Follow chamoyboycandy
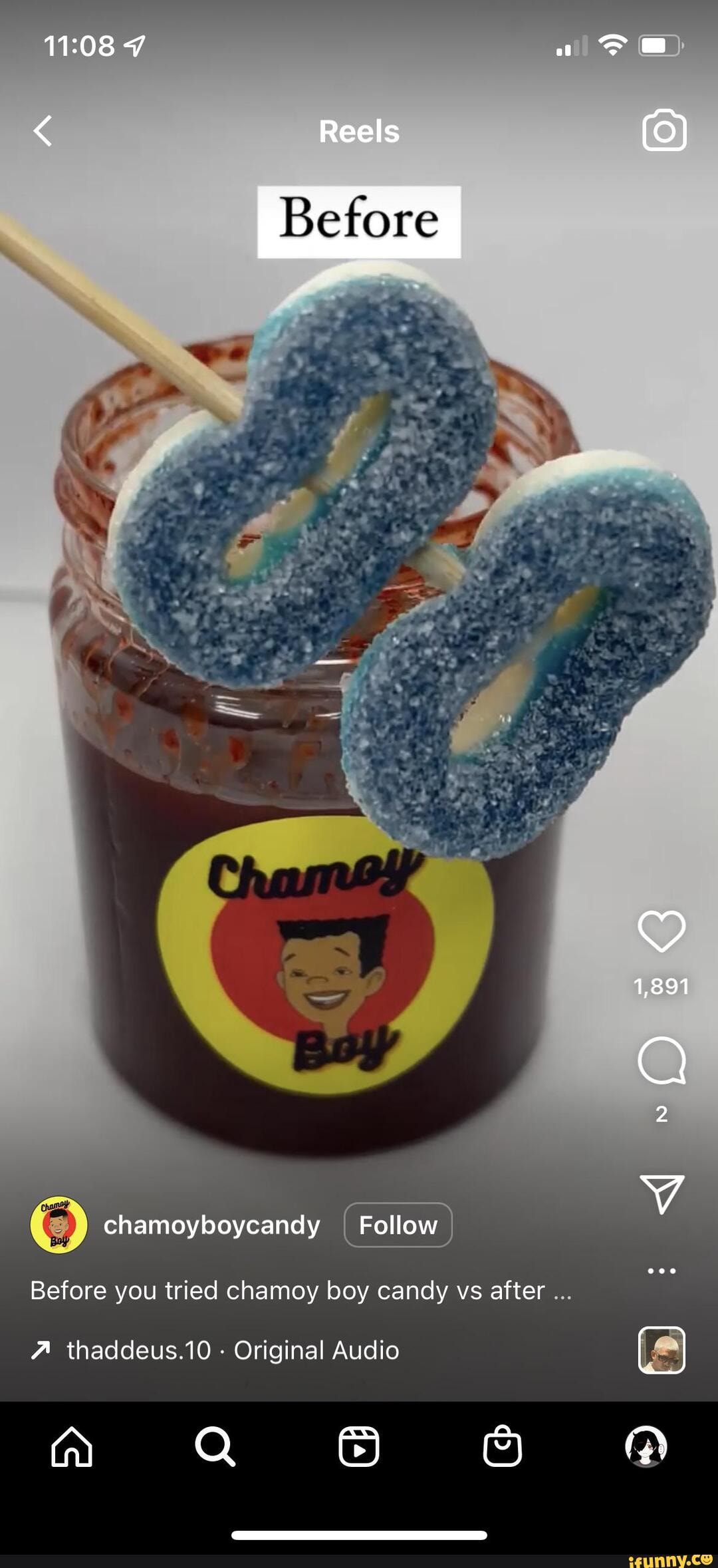 click(398, 1225)
